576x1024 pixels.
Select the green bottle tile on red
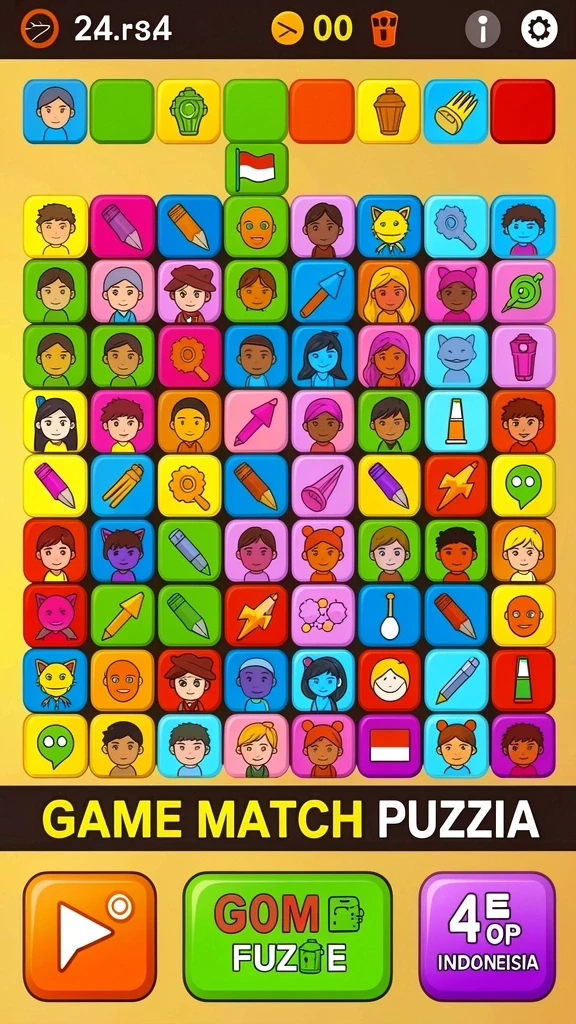(x=523, y=680)
